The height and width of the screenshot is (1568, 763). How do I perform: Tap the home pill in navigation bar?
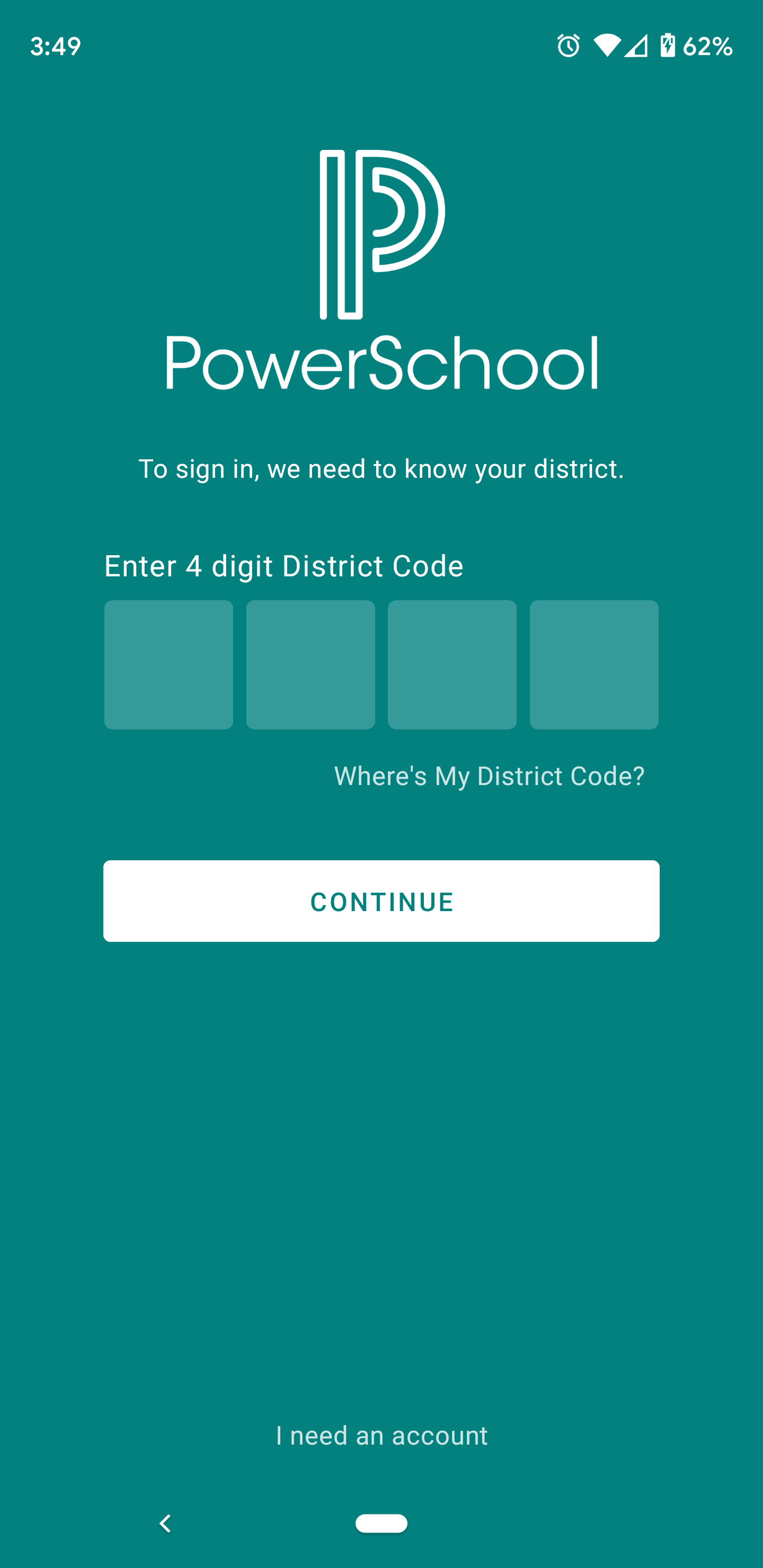click(382, 1523)
